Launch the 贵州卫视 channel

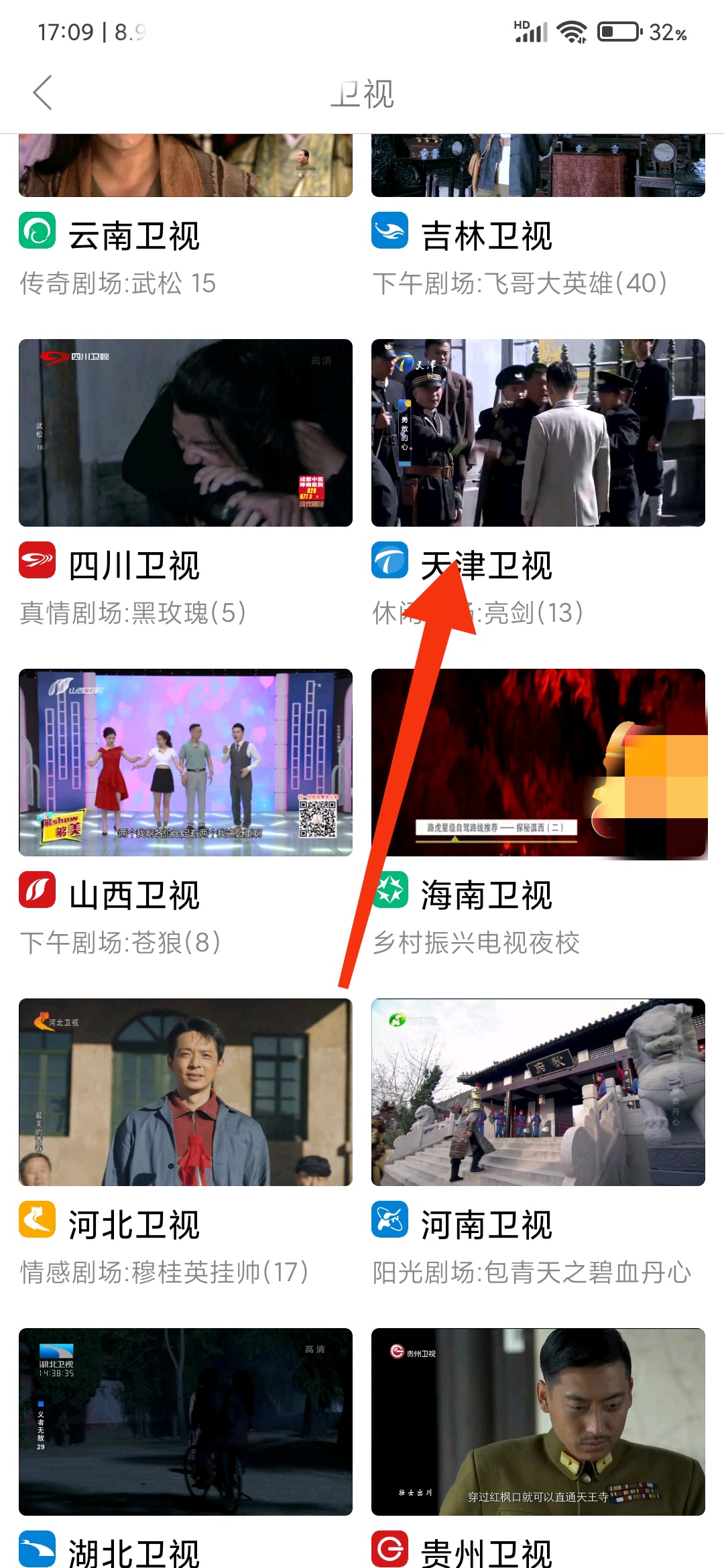(538, 1422)
